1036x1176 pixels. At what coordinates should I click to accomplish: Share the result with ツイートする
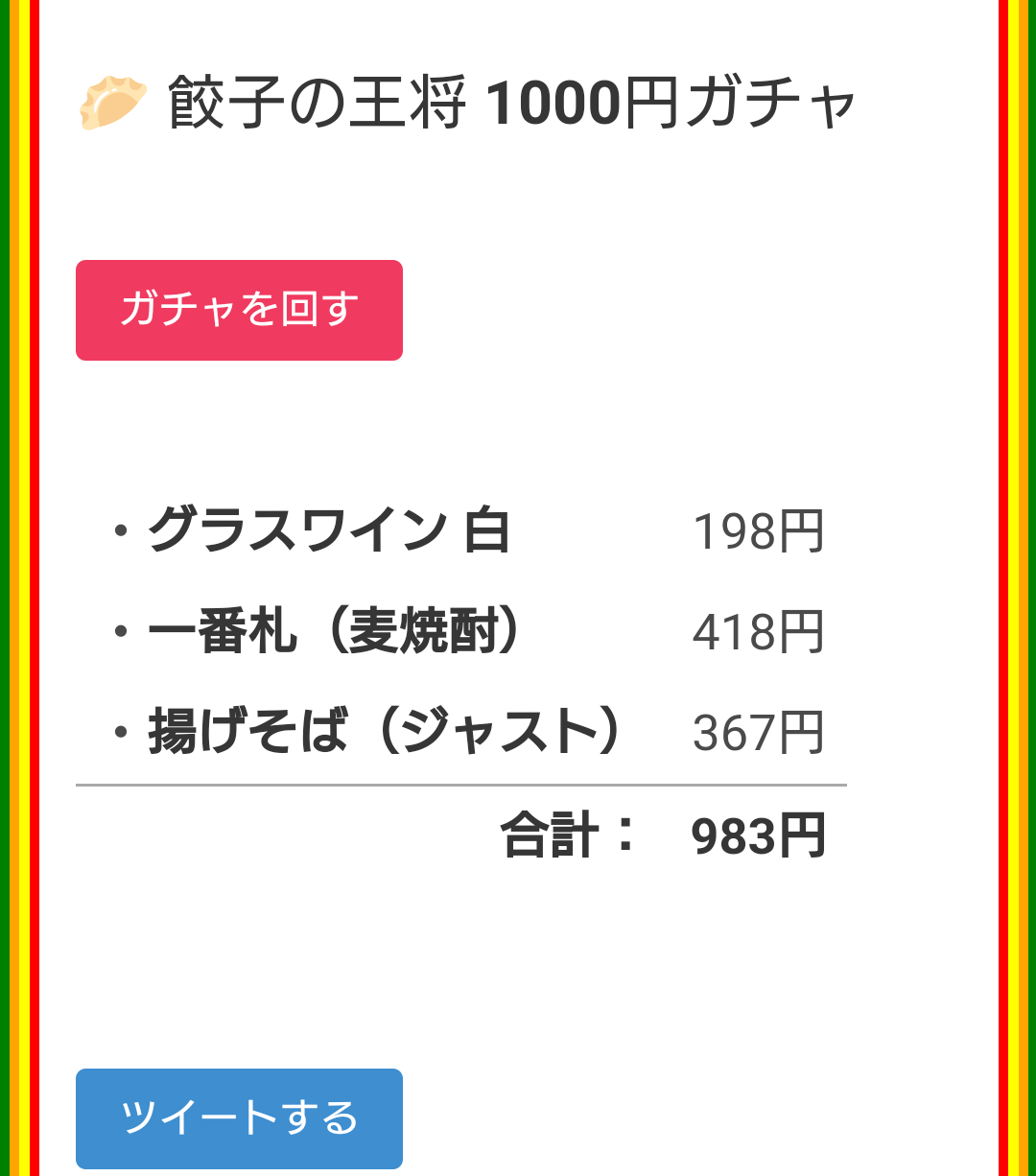tap(239, 1117)
